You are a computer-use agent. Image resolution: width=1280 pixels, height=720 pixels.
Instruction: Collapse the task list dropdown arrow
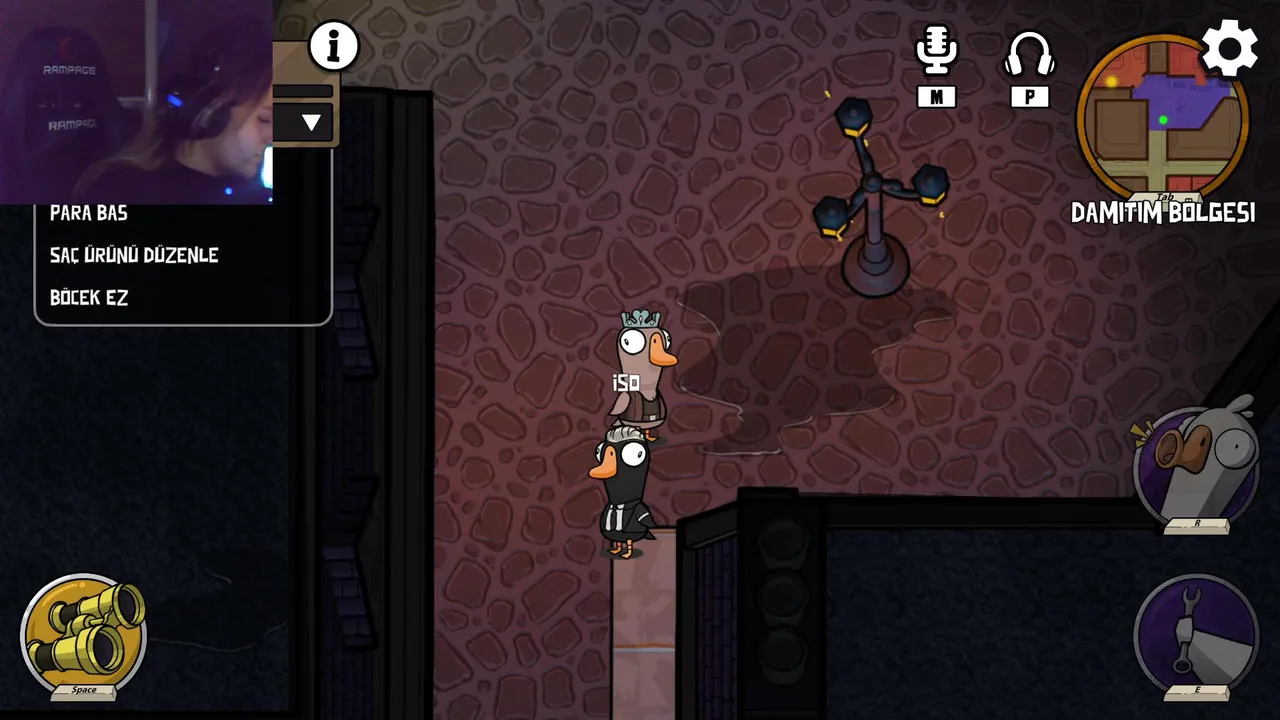coord(311,123)
